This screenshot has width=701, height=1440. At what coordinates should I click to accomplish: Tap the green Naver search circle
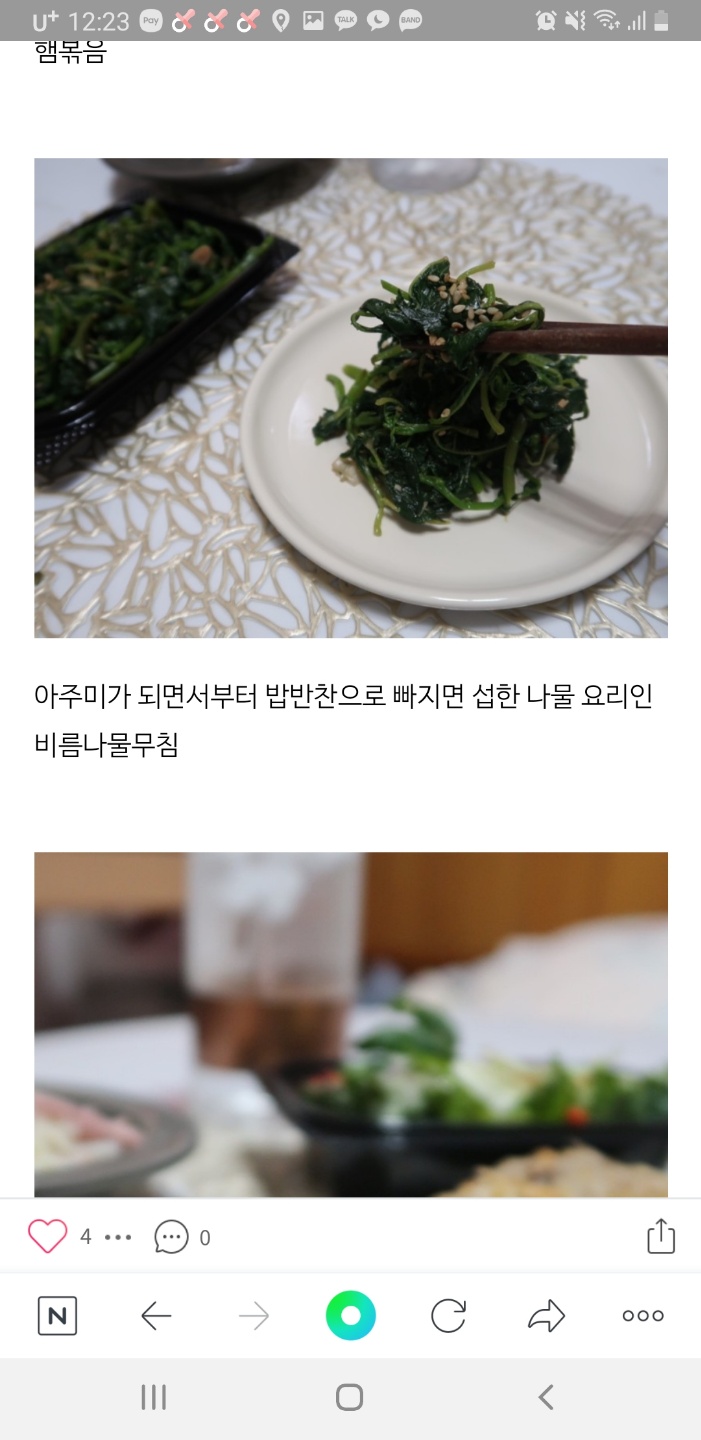click(x=350, y=1316)
